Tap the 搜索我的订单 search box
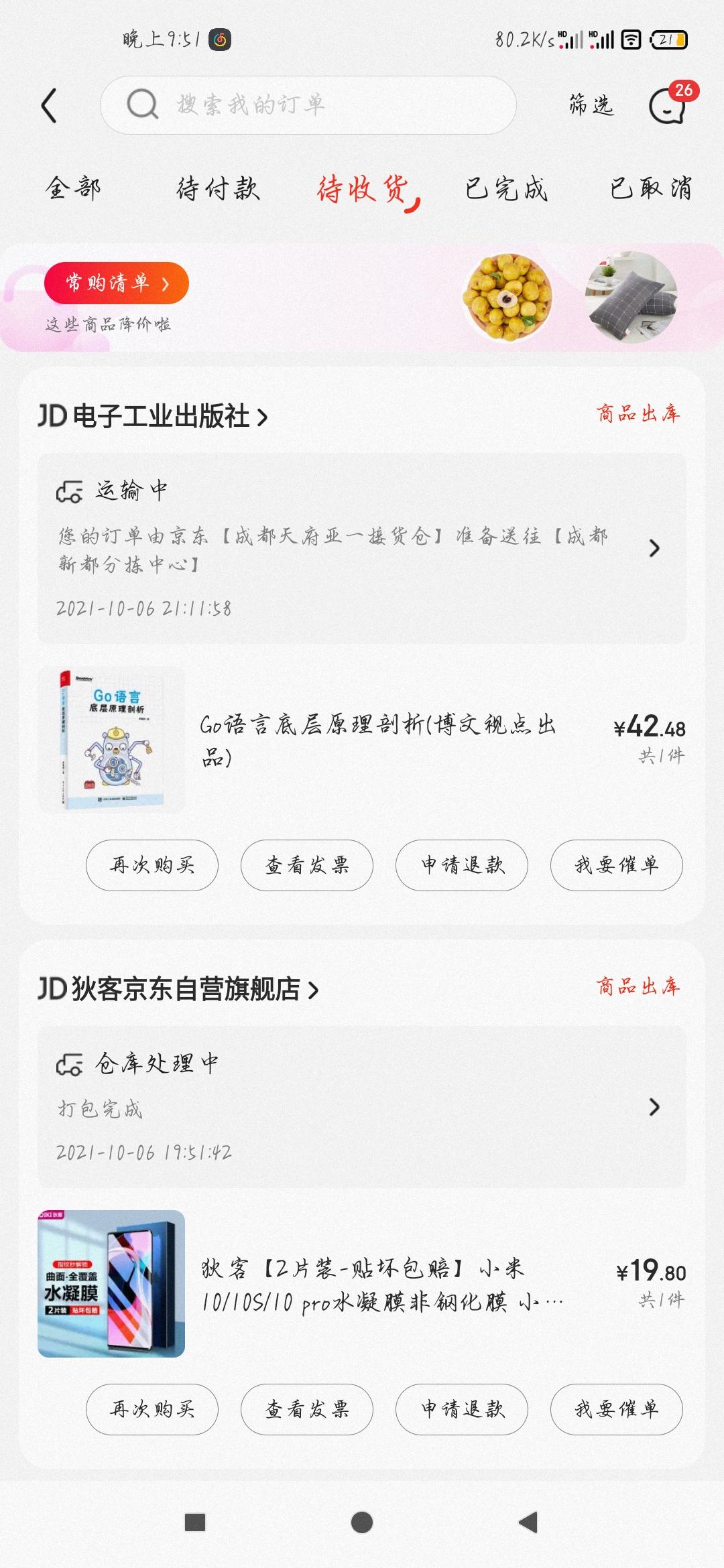Viewport: 724px width, 1568px height. (x=308, y=105)
